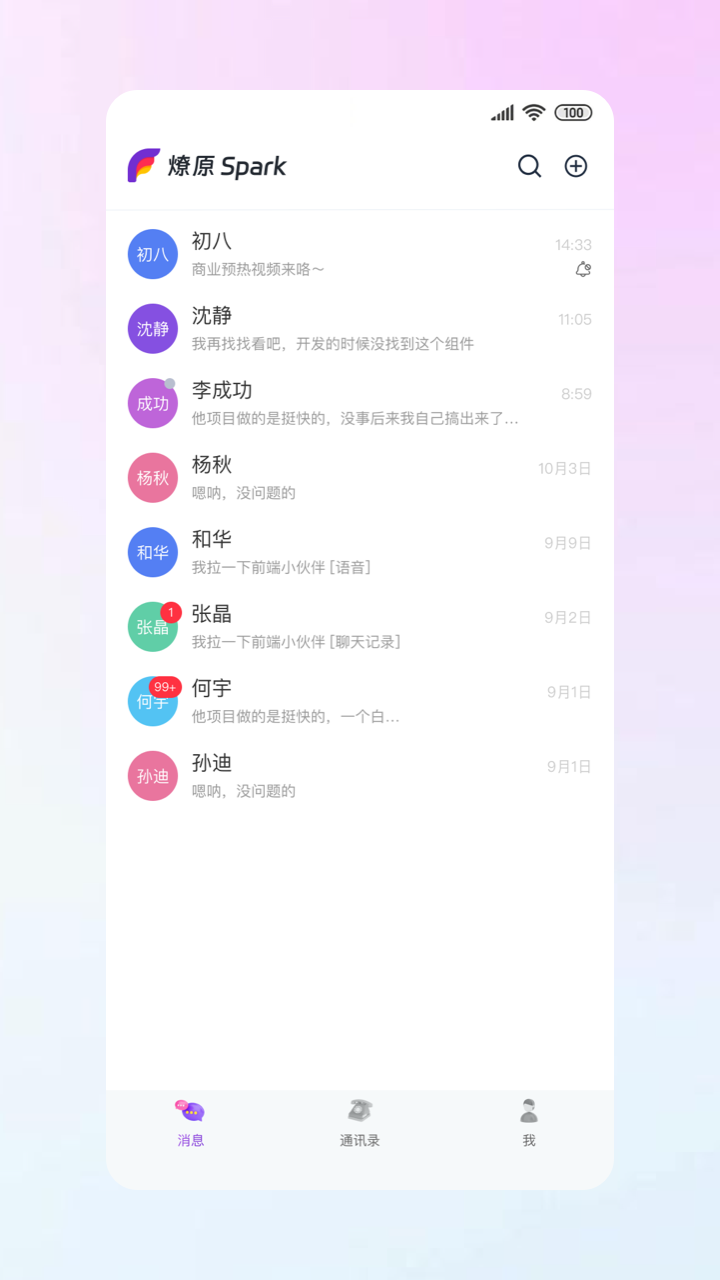The width and height of the screenshot is (720, 1280).
Task: Switch to the 我 tab
Action: coord(529,1122)
